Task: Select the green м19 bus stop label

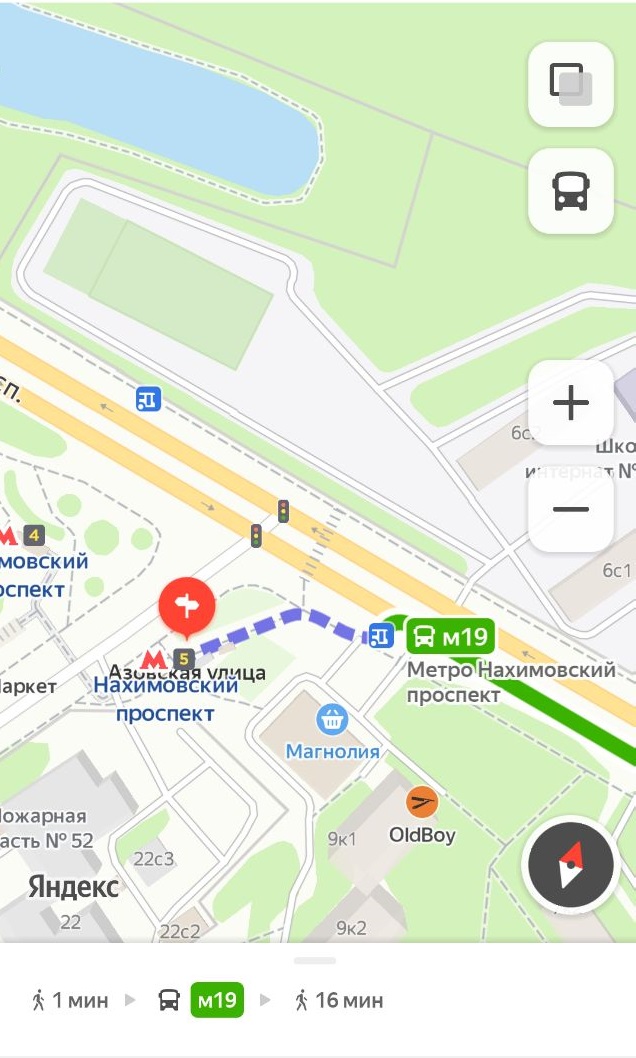Action: point(451,636)
